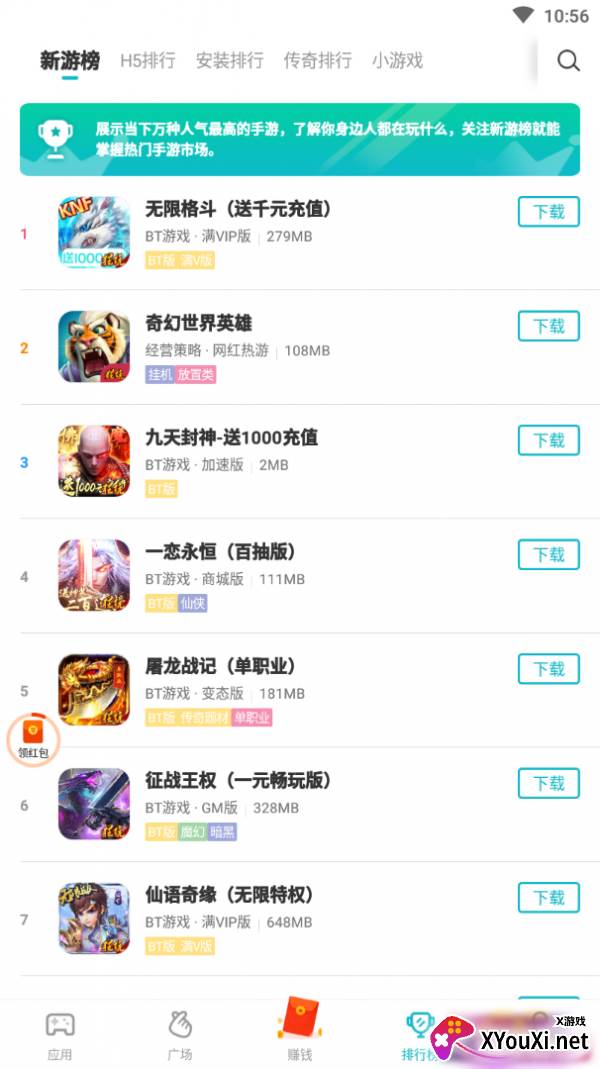The height and width of the screenshot is (1069, 600).
Task: Open the search icon
Action: click(568, 61)
